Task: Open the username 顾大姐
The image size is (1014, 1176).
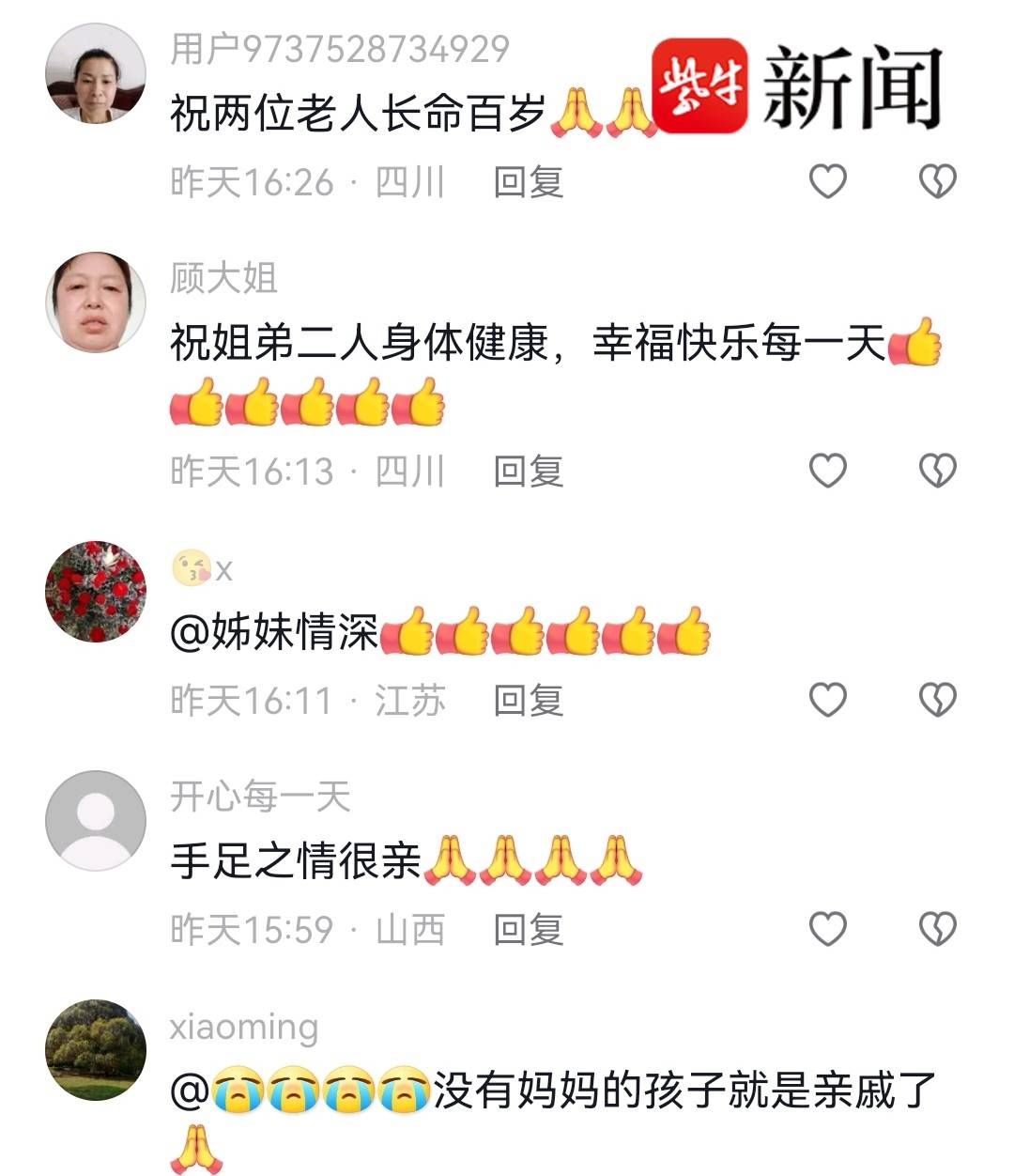Action: coord(223,278)
